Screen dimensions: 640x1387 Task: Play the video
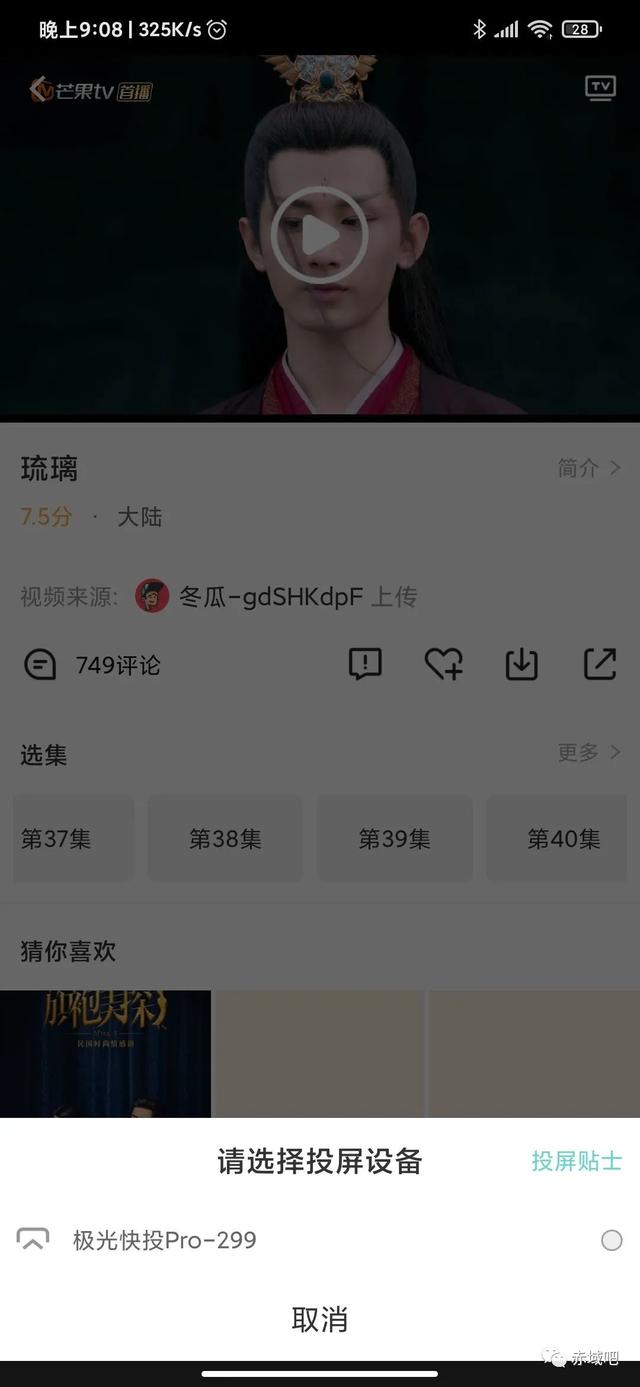320,236
